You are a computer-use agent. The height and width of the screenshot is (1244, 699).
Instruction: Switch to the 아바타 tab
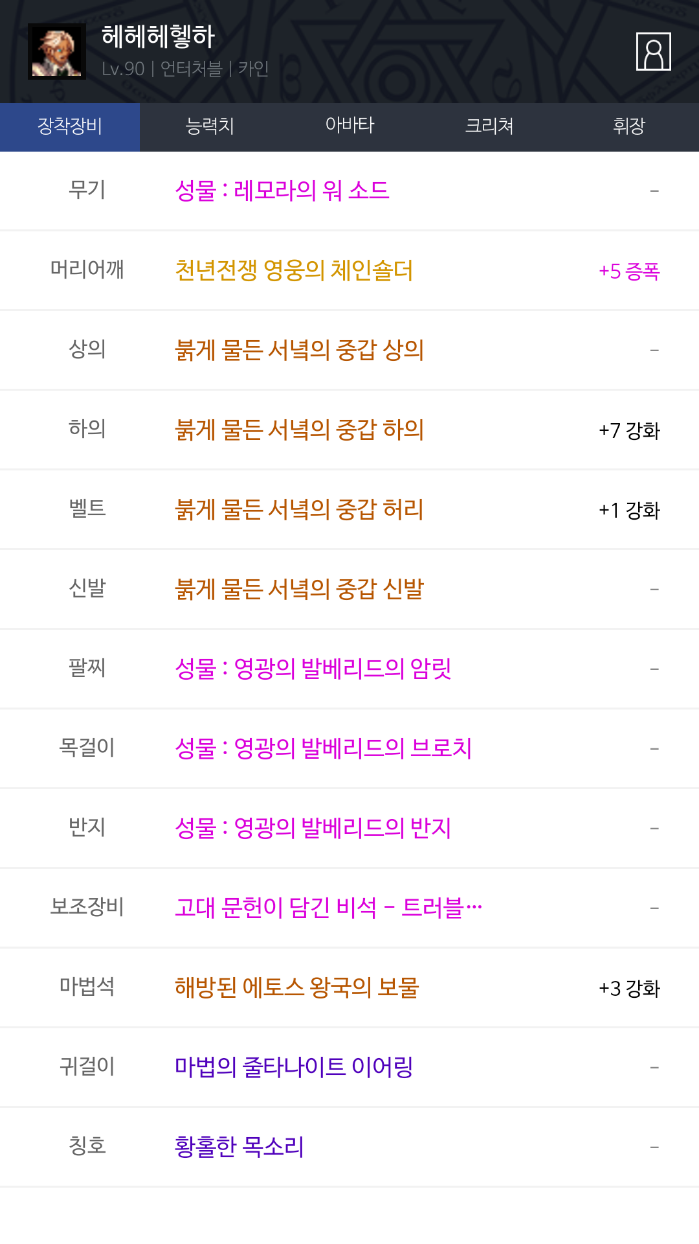coord(349,126)
